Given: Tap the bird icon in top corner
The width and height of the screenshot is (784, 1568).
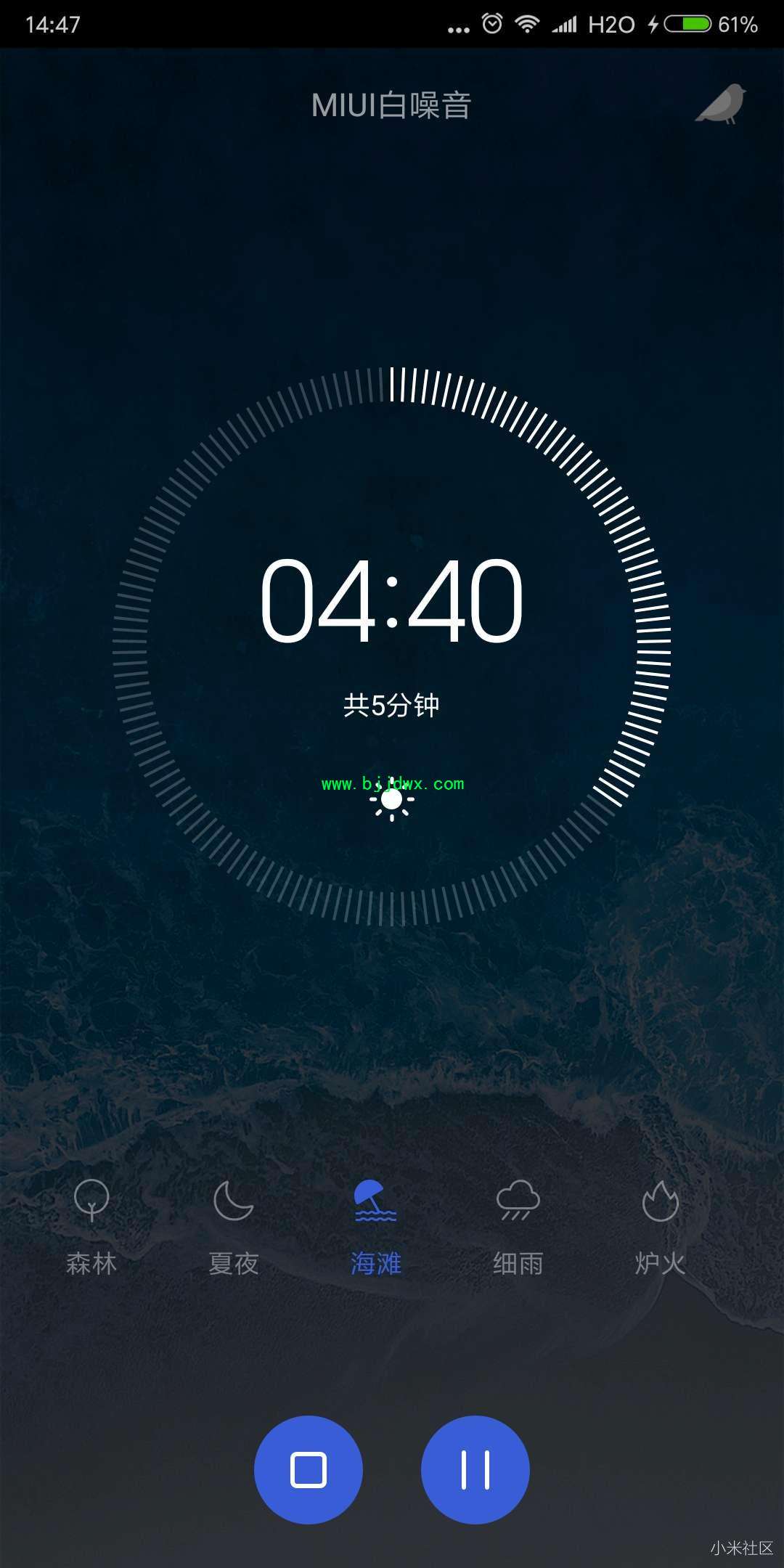Looking at the screenshot, I should coord(721,104).
